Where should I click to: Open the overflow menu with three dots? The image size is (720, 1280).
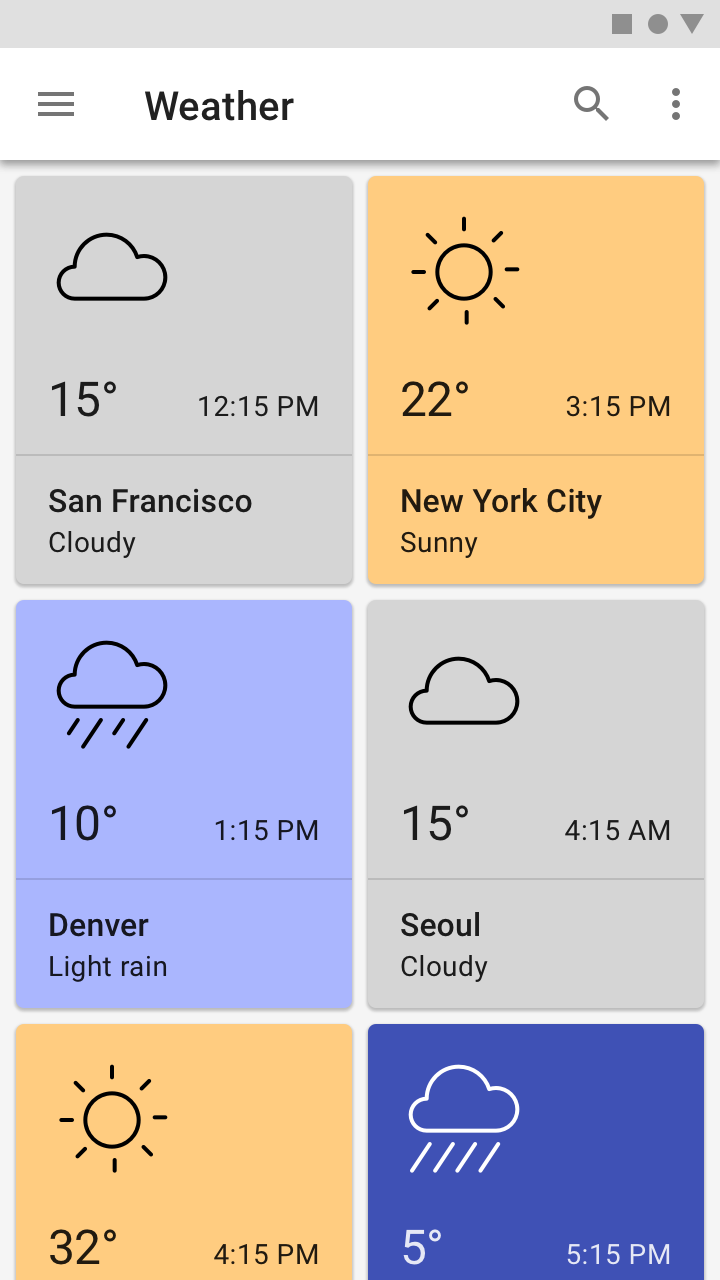(x=676, y=104)
